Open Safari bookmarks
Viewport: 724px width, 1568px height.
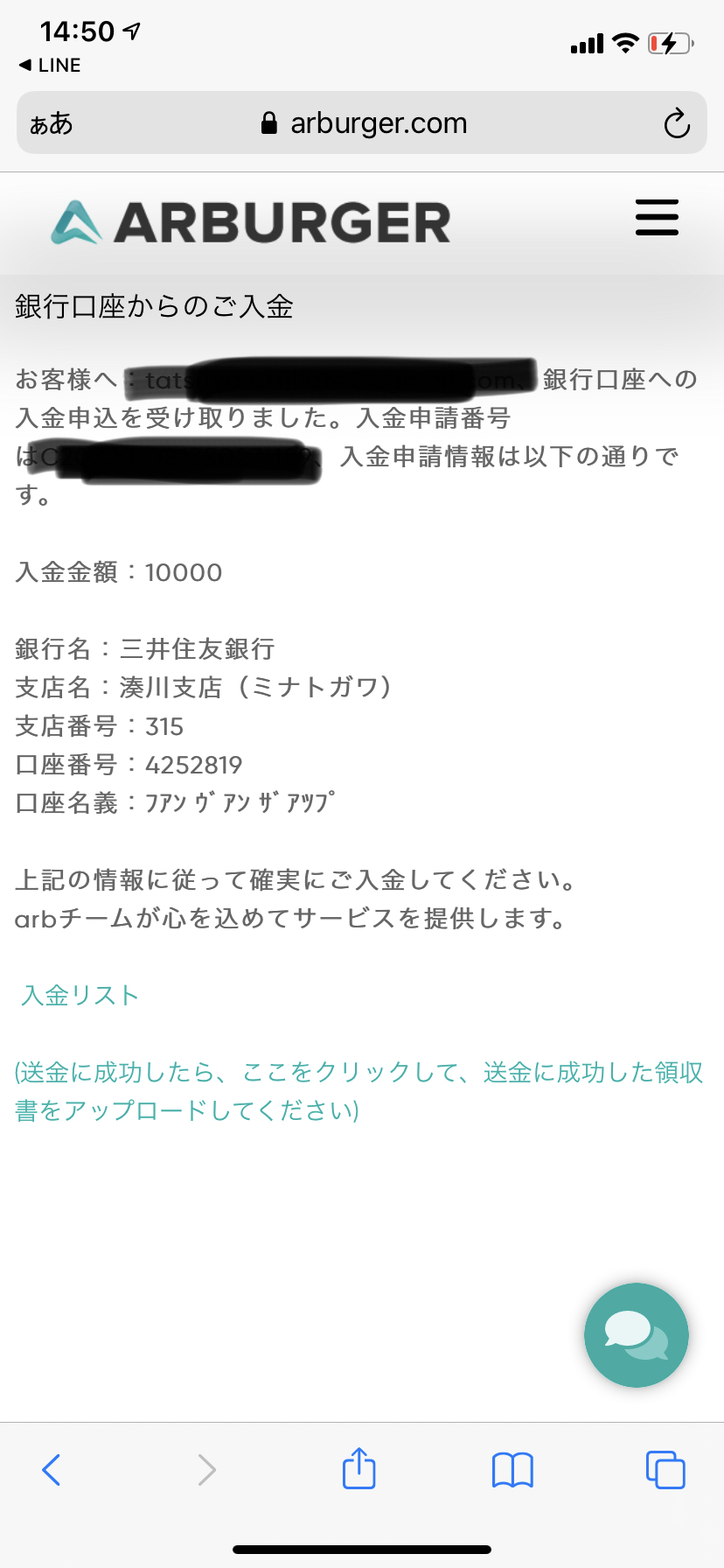(x=512, y=1470)
